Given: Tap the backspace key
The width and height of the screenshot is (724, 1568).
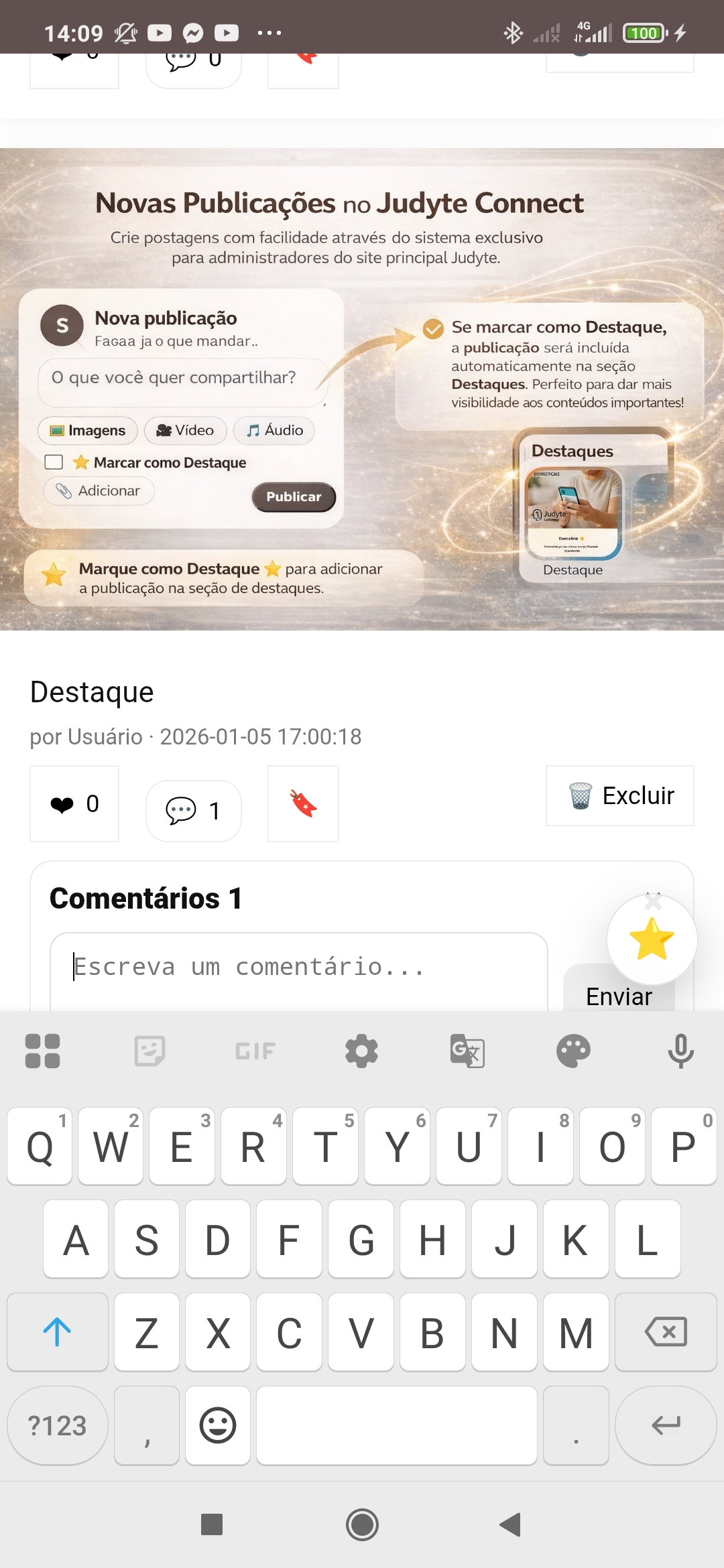Looking at the screenshot, I should click(x=665, y=1332).
